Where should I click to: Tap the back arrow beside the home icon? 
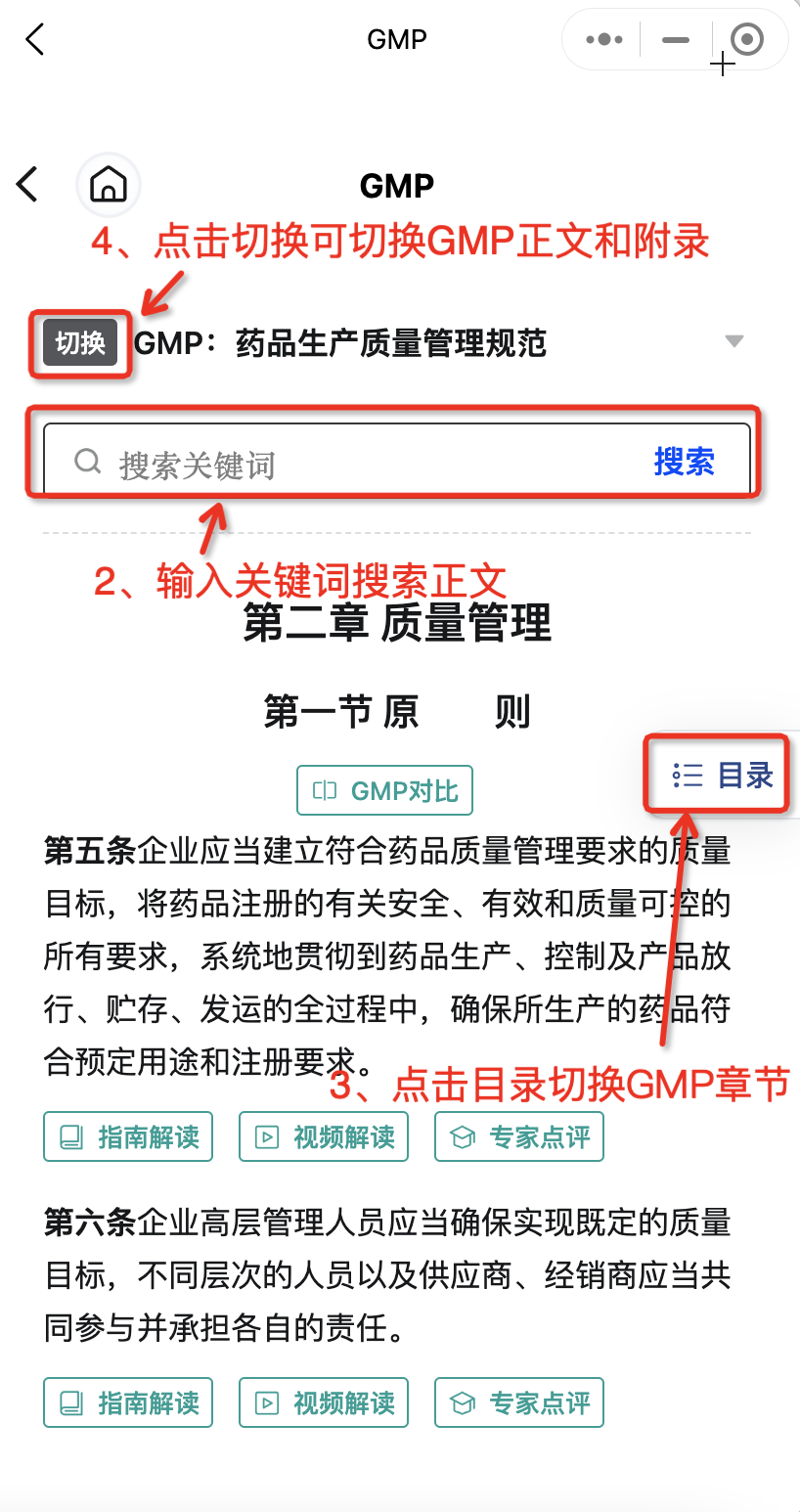[27, 184]
